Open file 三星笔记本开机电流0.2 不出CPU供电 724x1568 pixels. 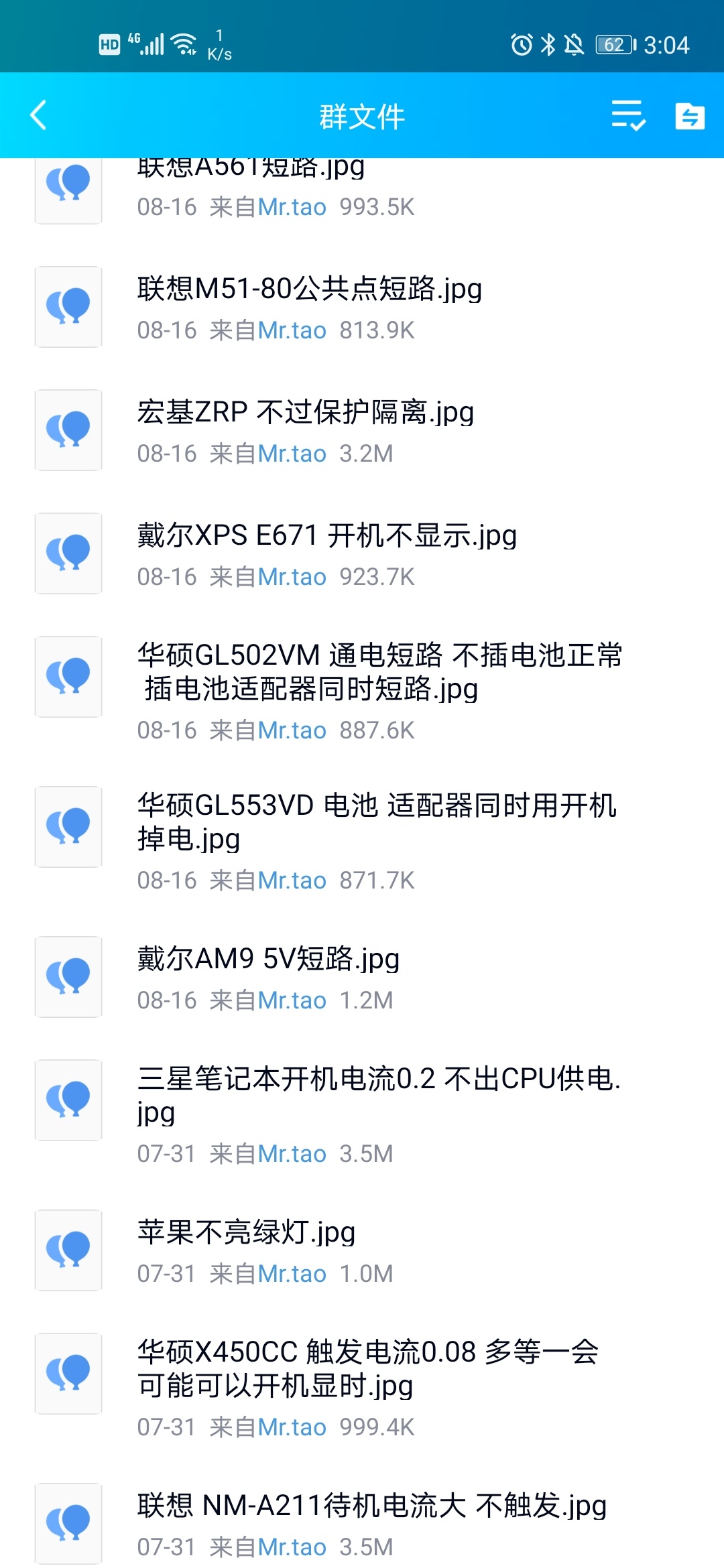click(x=362, y=1114)
